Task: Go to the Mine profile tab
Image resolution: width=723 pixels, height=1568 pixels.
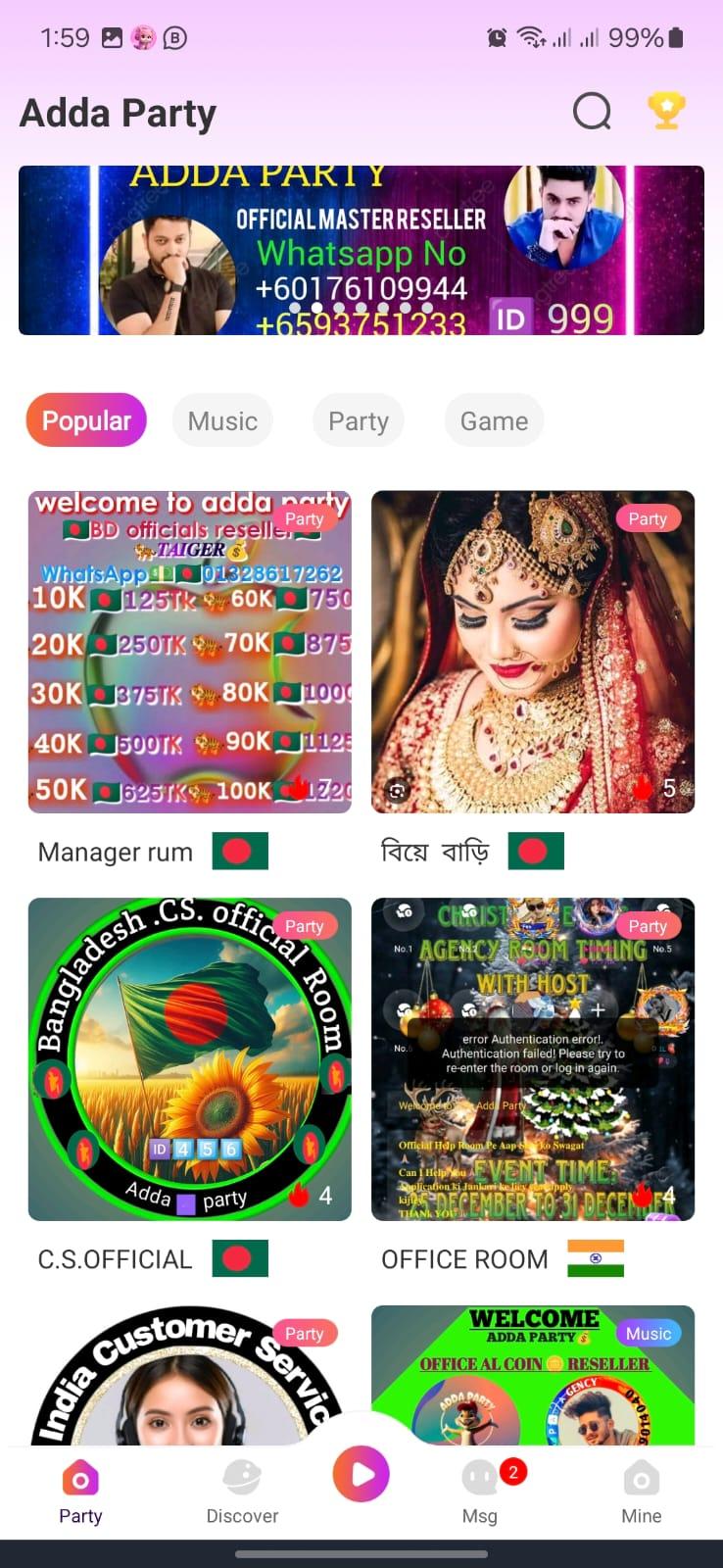Action: (x=641, y=1492)
